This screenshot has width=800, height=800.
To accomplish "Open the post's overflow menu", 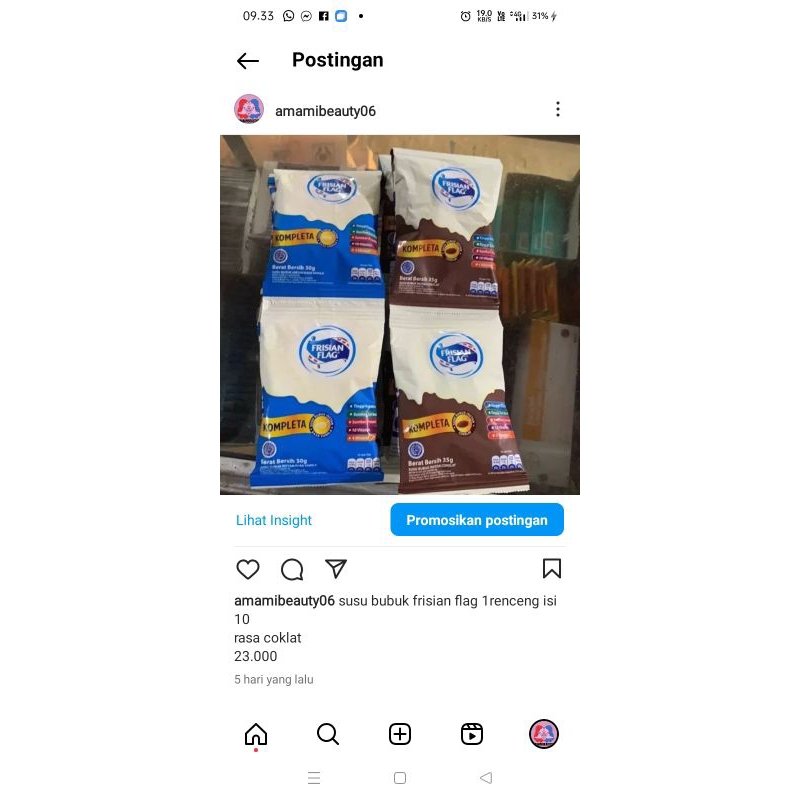I will (557, 110).
